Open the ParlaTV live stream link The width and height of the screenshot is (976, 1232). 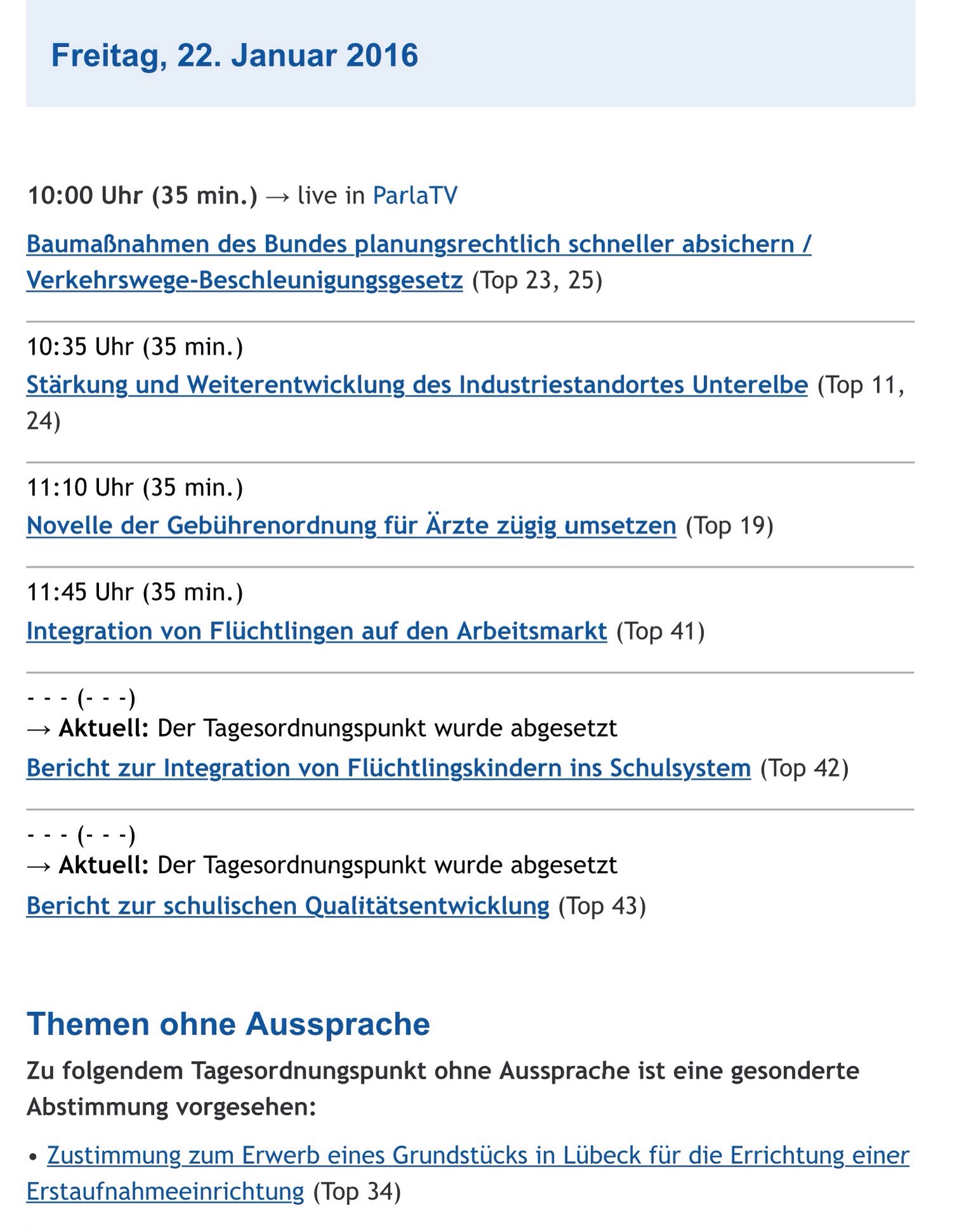[415, 195]
